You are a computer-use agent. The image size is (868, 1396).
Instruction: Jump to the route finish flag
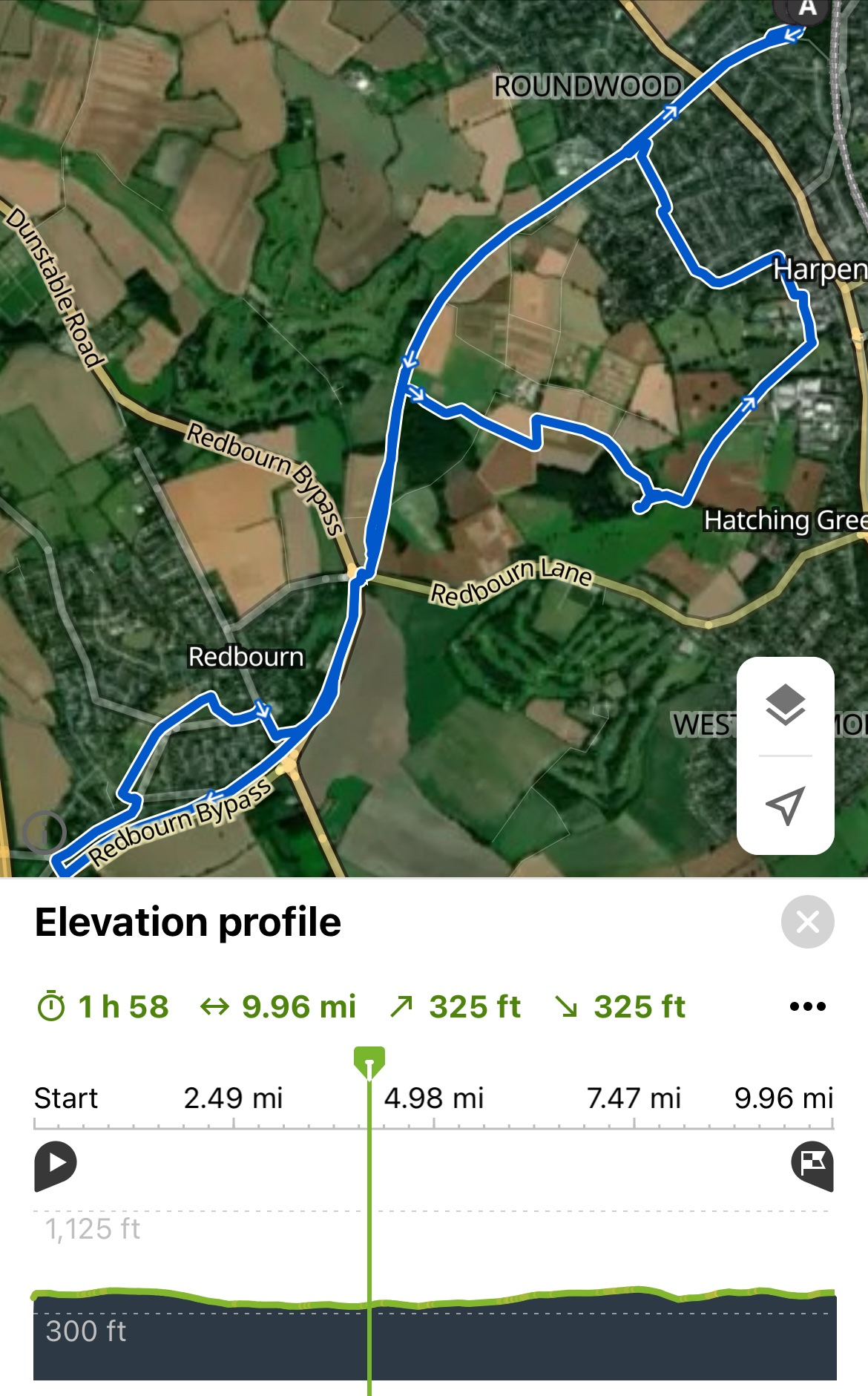(812, 1164)
